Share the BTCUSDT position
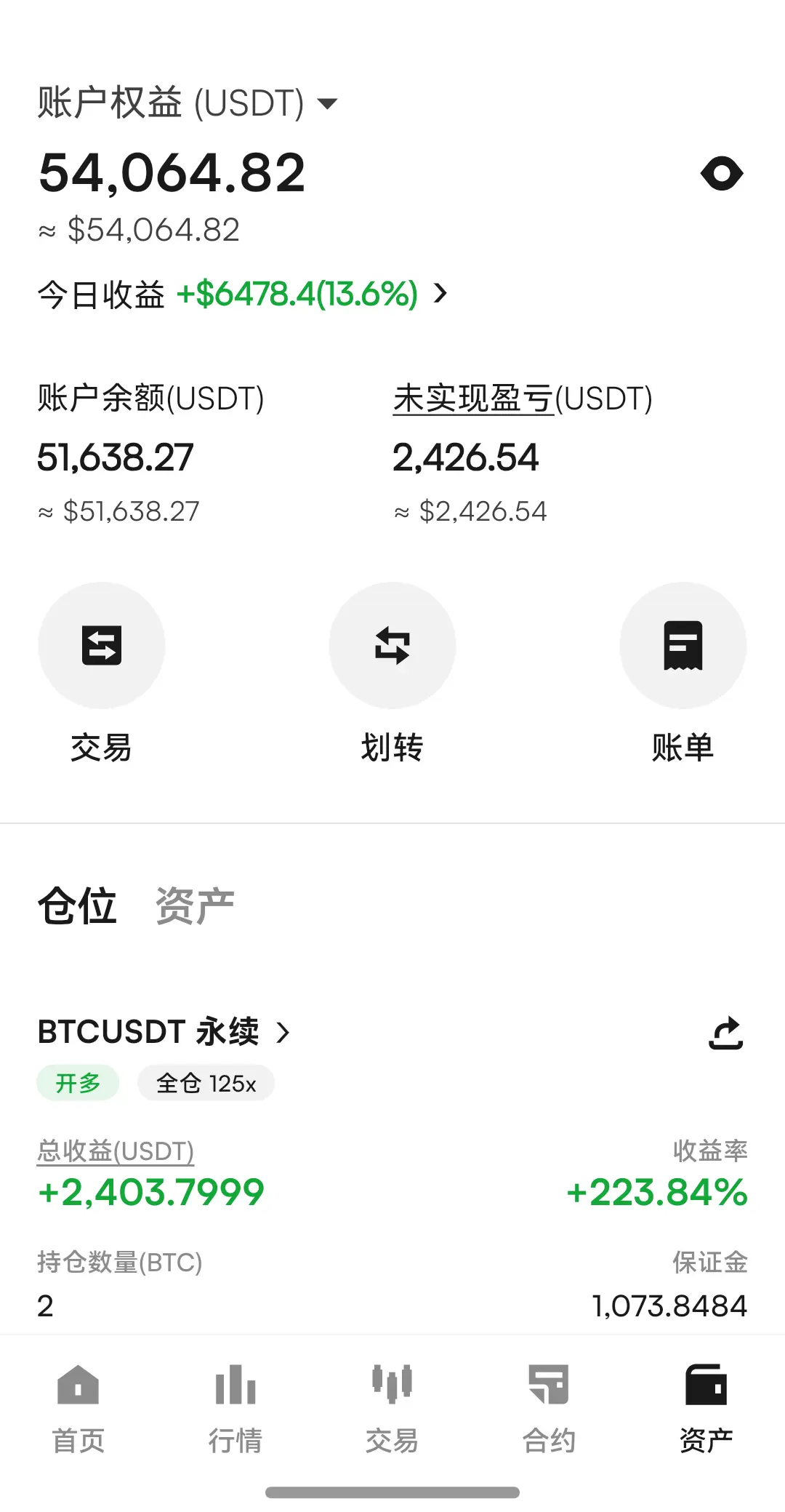The image size is (785, 1512). (x=725, y=1033)
